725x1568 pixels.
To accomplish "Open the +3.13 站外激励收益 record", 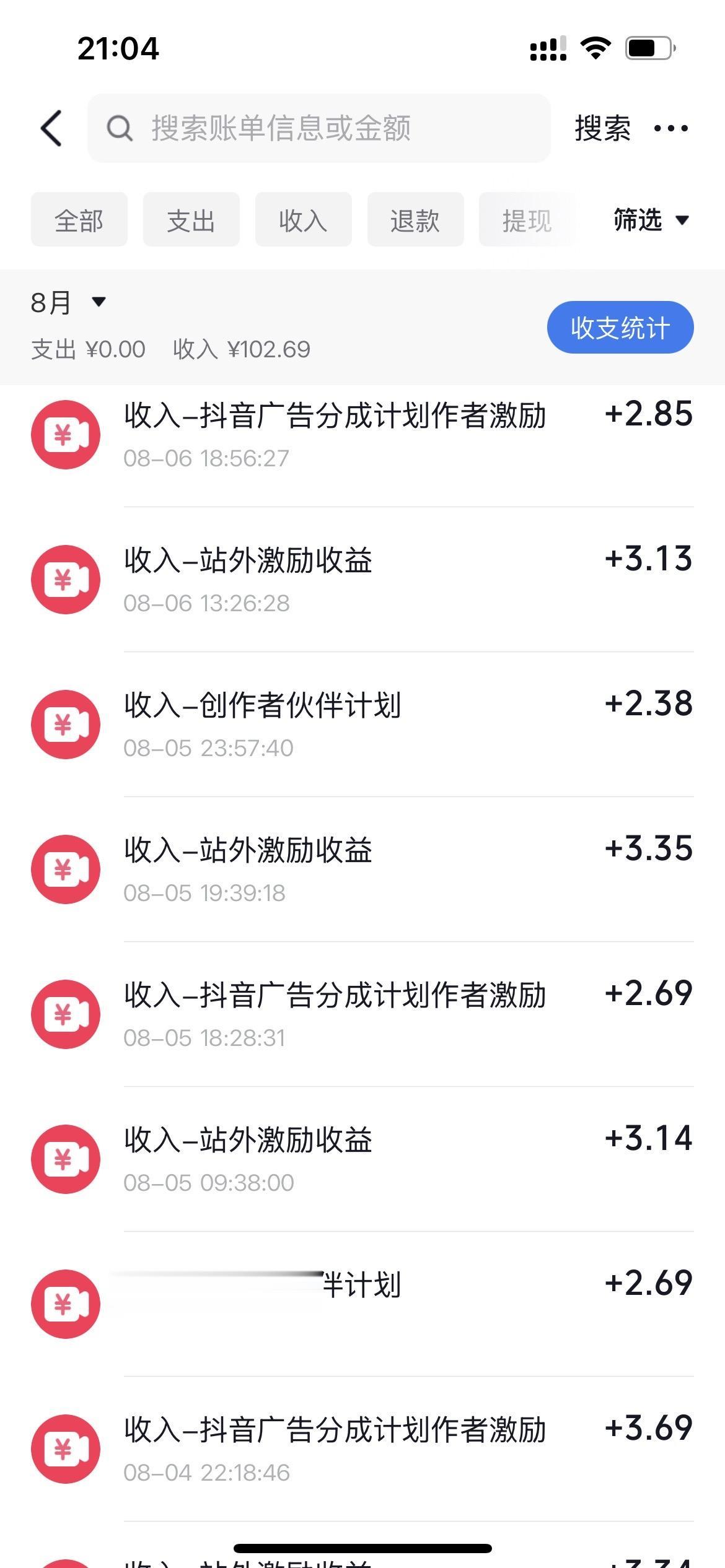I will coord(362,579).
